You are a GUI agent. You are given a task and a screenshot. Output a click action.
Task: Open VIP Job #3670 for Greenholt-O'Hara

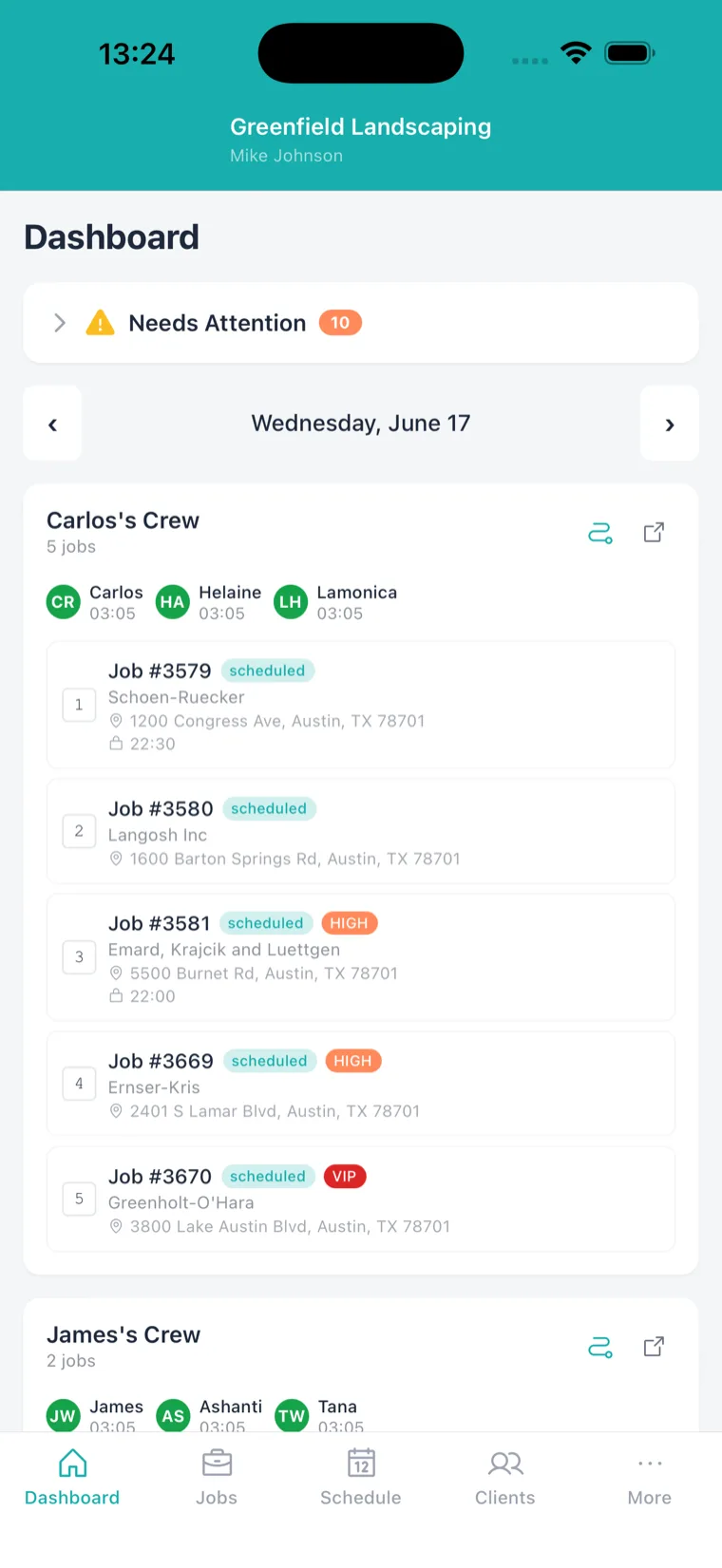tap(360, 1199)
